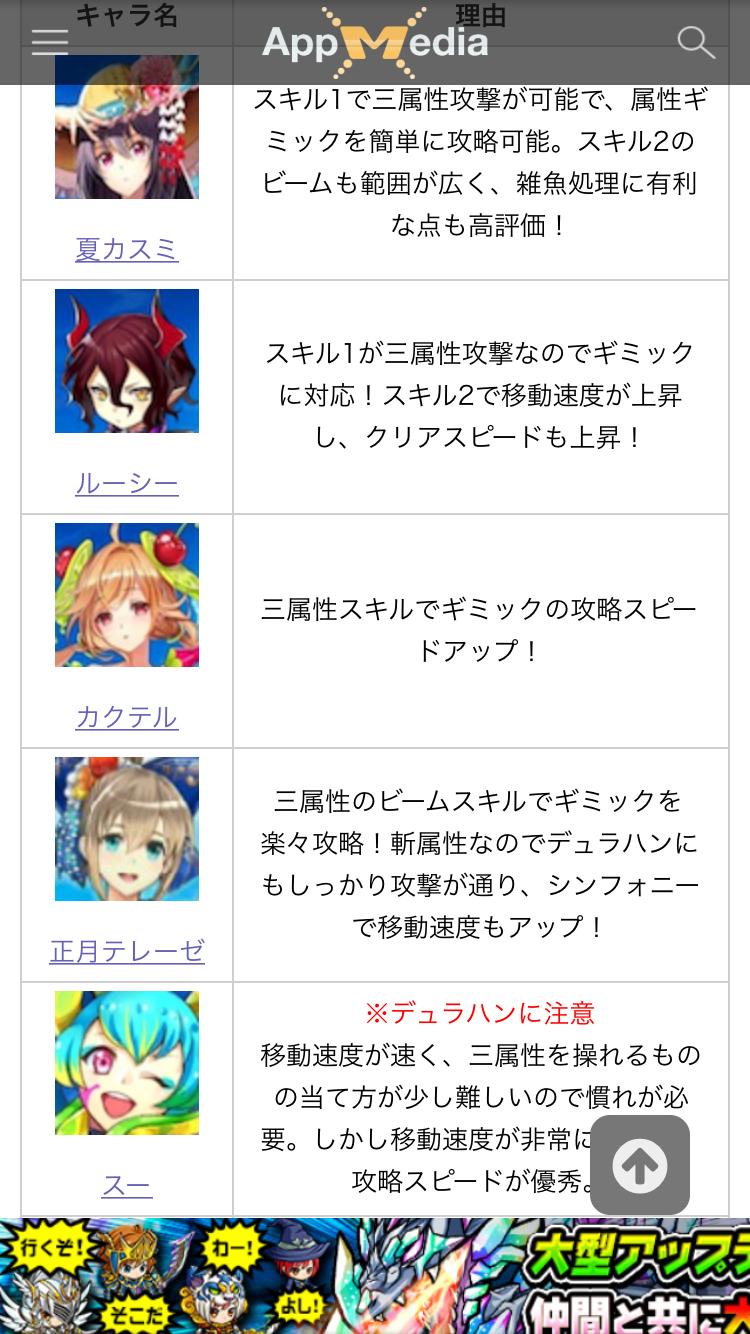
Task: Tap カクテル's character portrait
Action: click(x=127, y=595)
